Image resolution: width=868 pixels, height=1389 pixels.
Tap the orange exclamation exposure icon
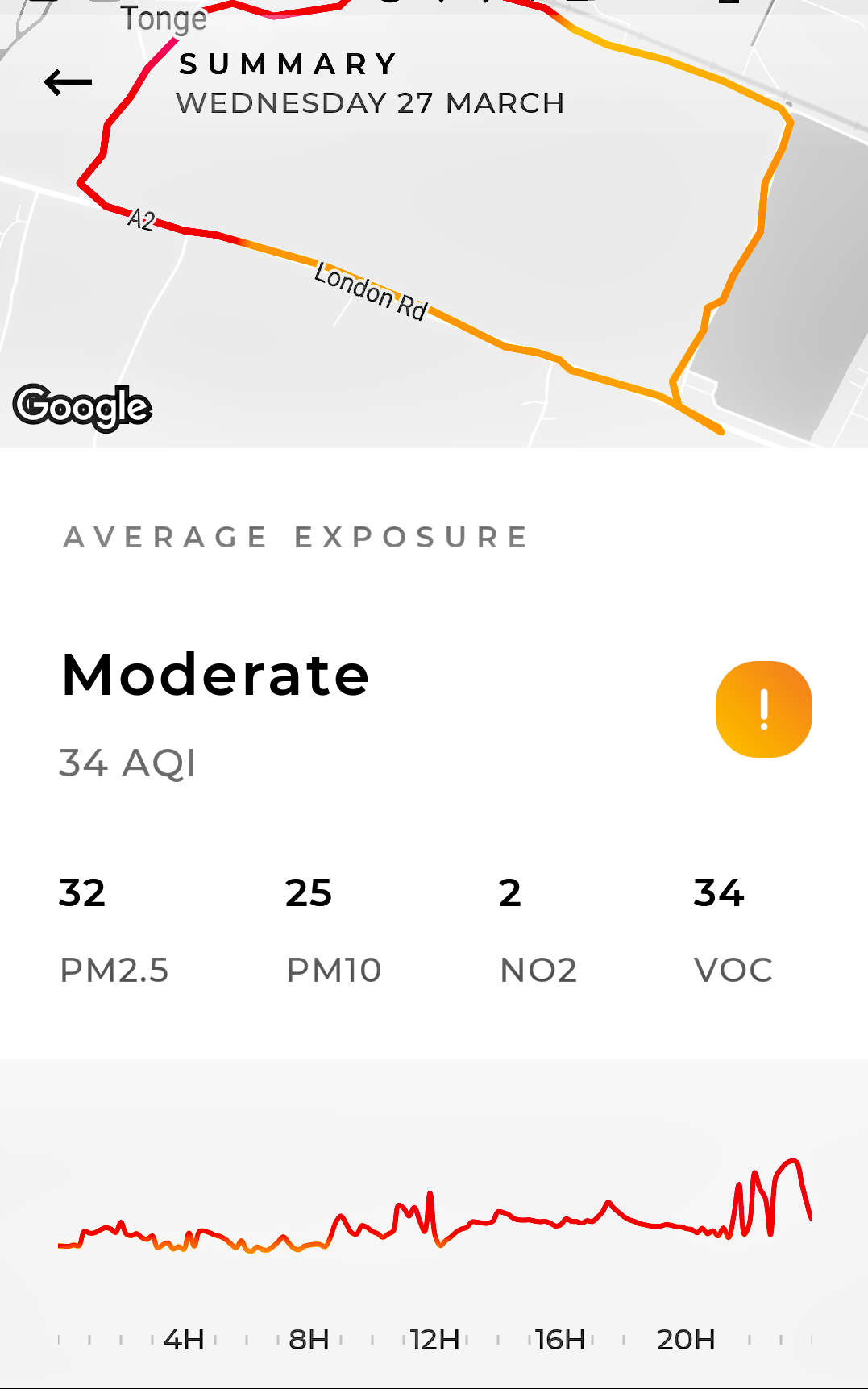click(x=763, y=709)
